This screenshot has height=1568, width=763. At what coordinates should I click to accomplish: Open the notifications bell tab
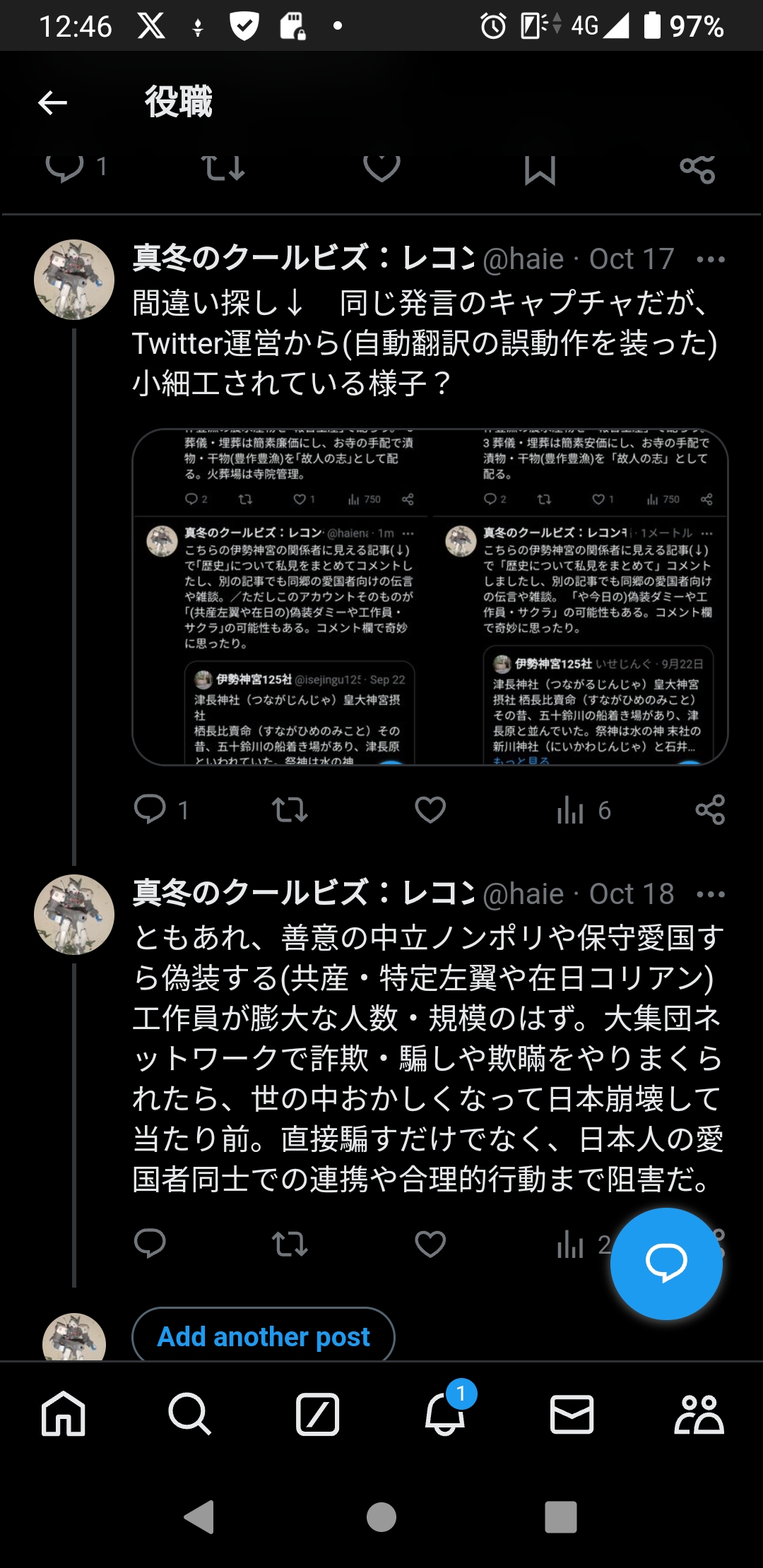coord(445,1414)
